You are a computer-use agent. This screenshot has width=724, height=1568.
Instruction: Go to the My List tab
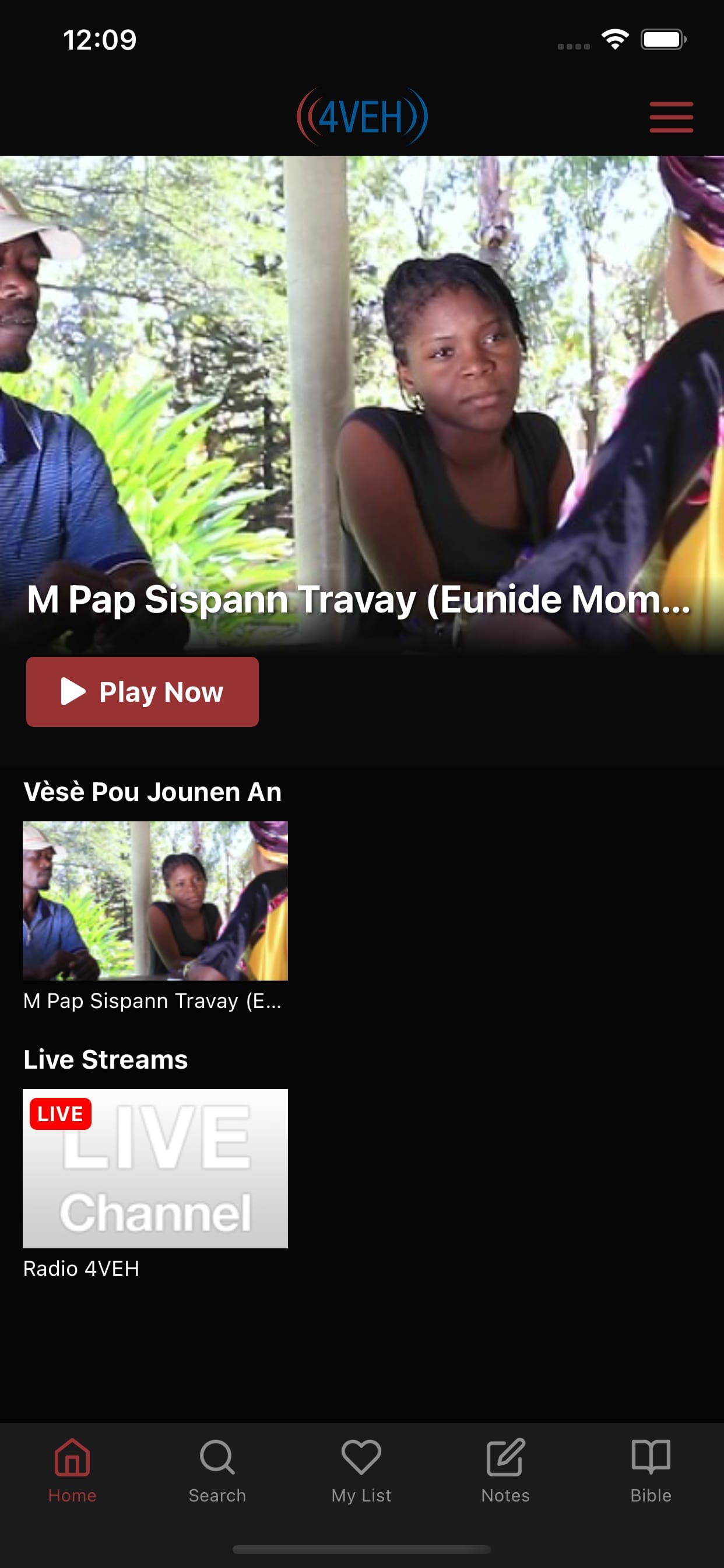pos(361,1471)
